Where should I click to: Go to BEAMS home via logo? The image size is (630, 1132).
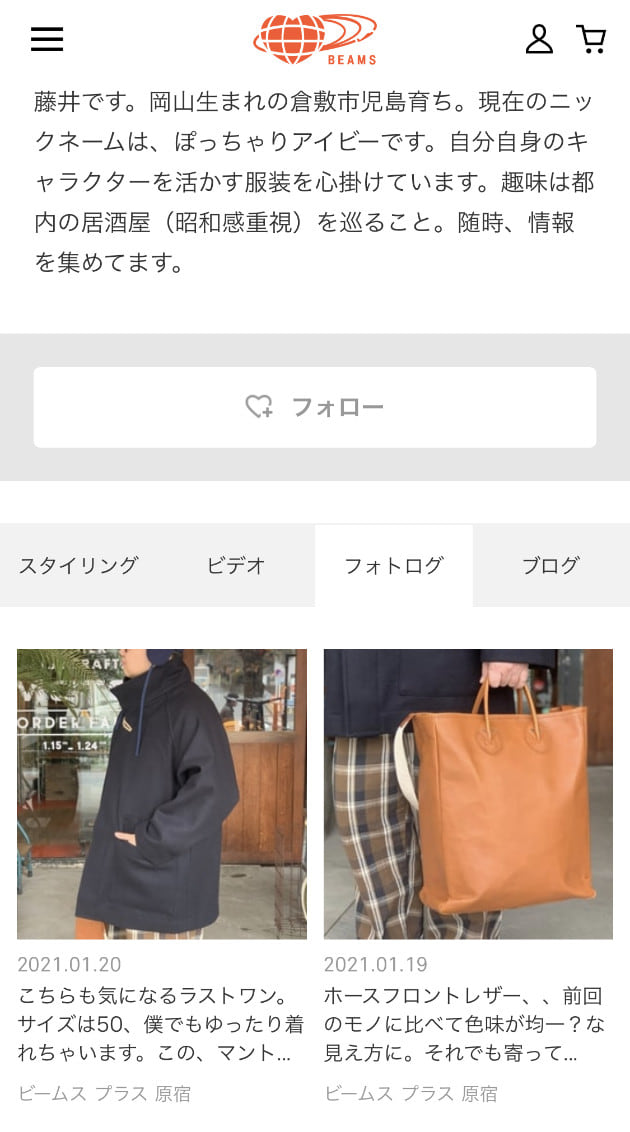315,40
